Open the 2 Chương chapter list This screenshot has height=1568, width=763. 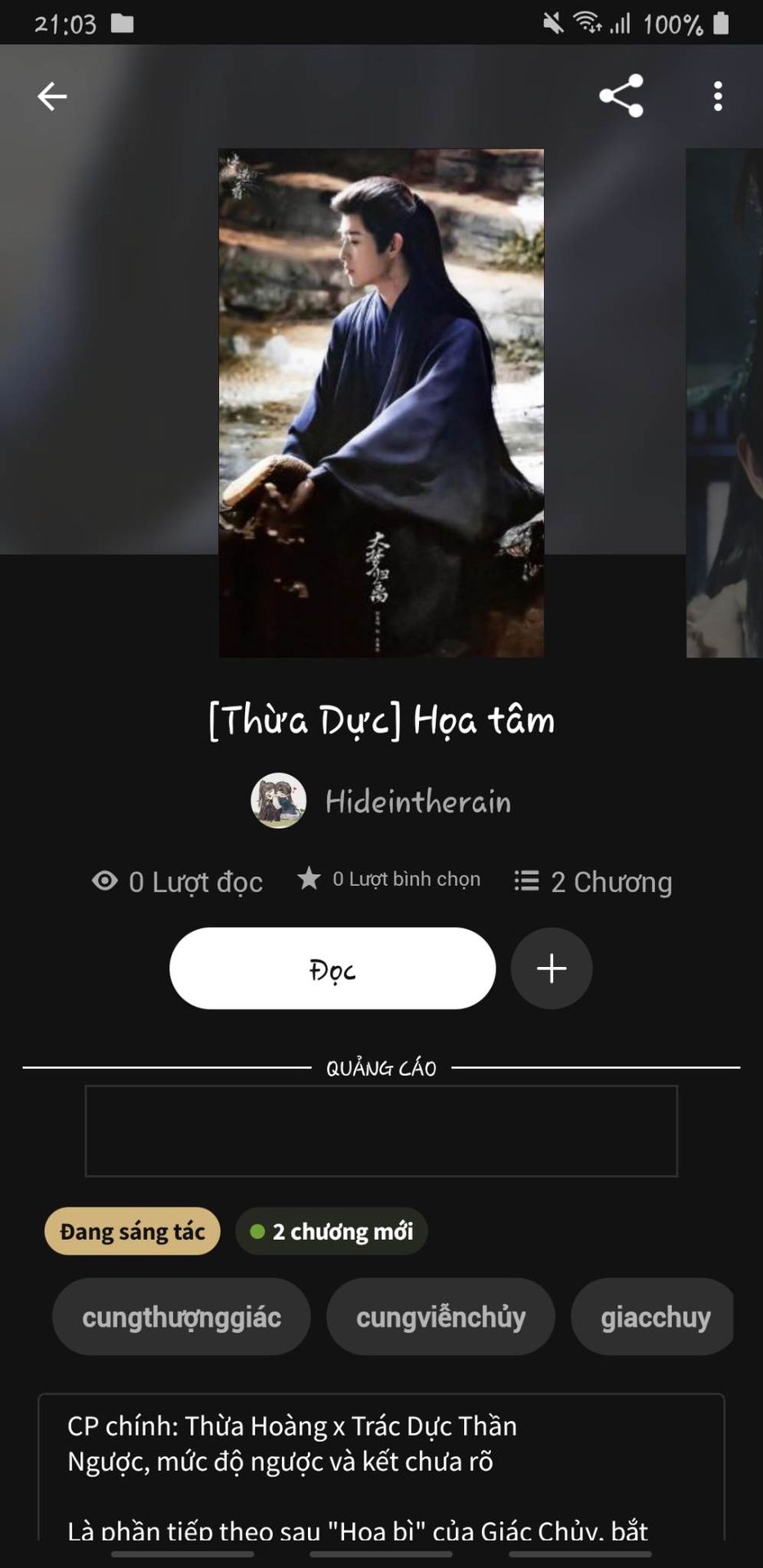tap(594, 882)
